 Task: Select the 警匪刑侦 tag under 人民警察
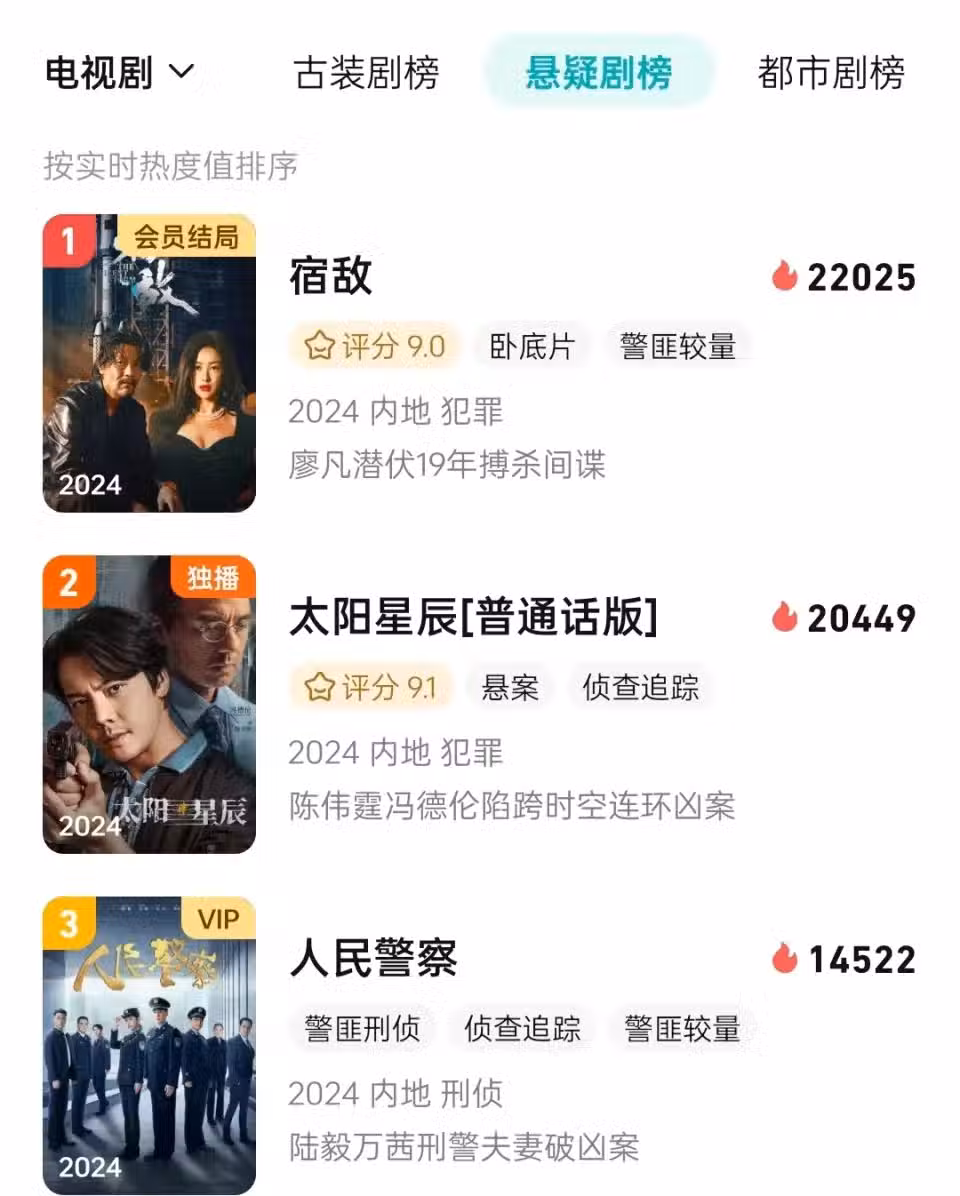pos(363,1028)
